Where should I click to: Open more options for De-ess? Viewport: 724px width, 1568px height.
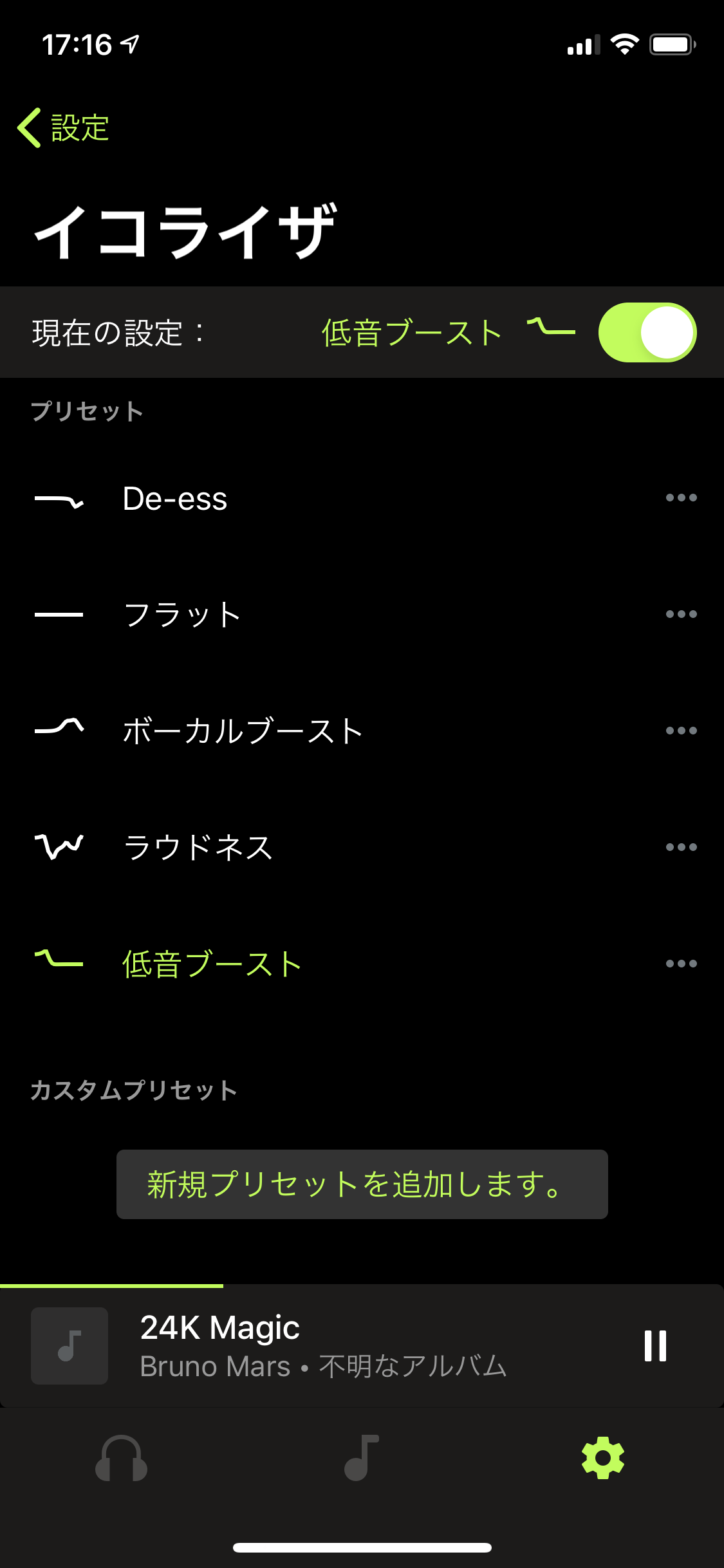[x=682, y=498]
